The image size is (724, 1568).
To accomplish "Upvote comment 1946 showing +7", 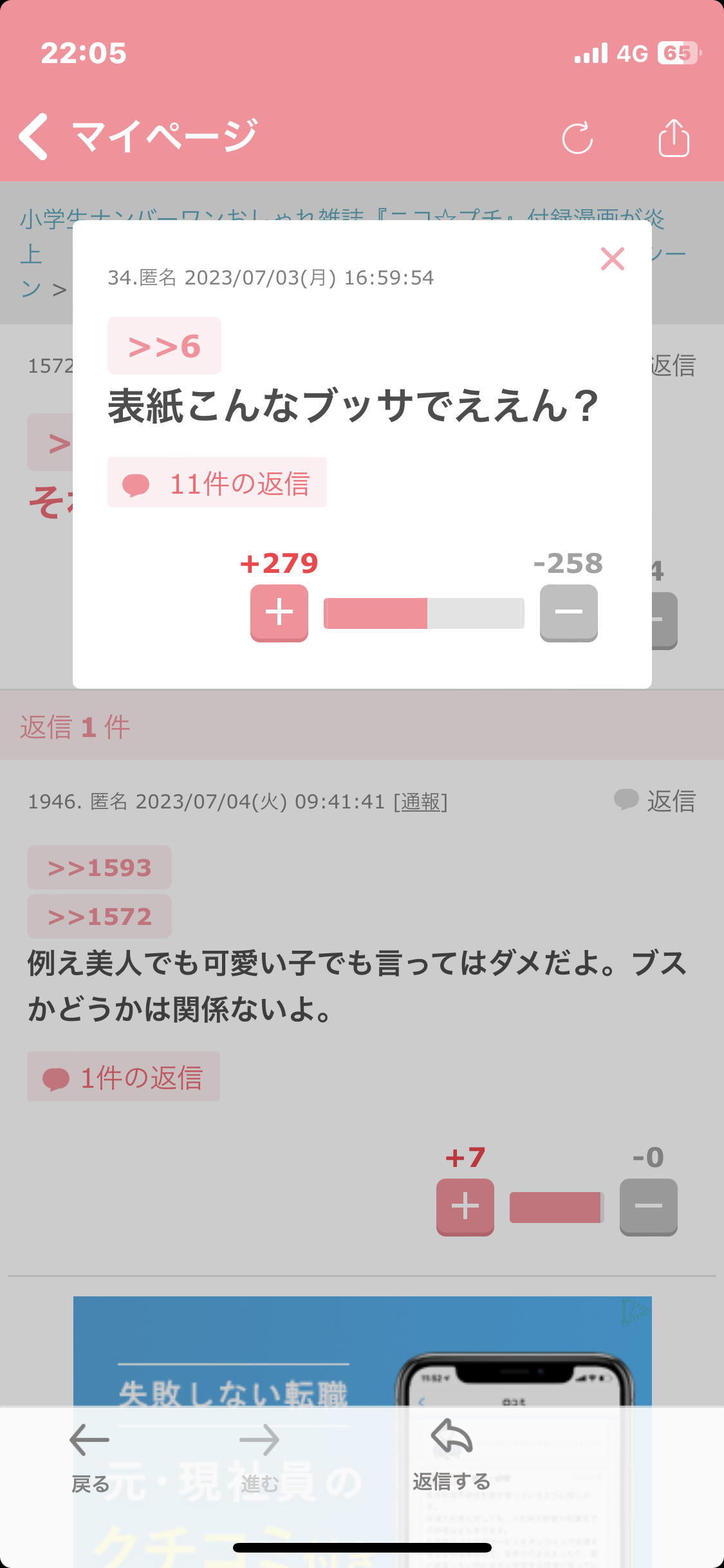I will (x=465, y=1207).
